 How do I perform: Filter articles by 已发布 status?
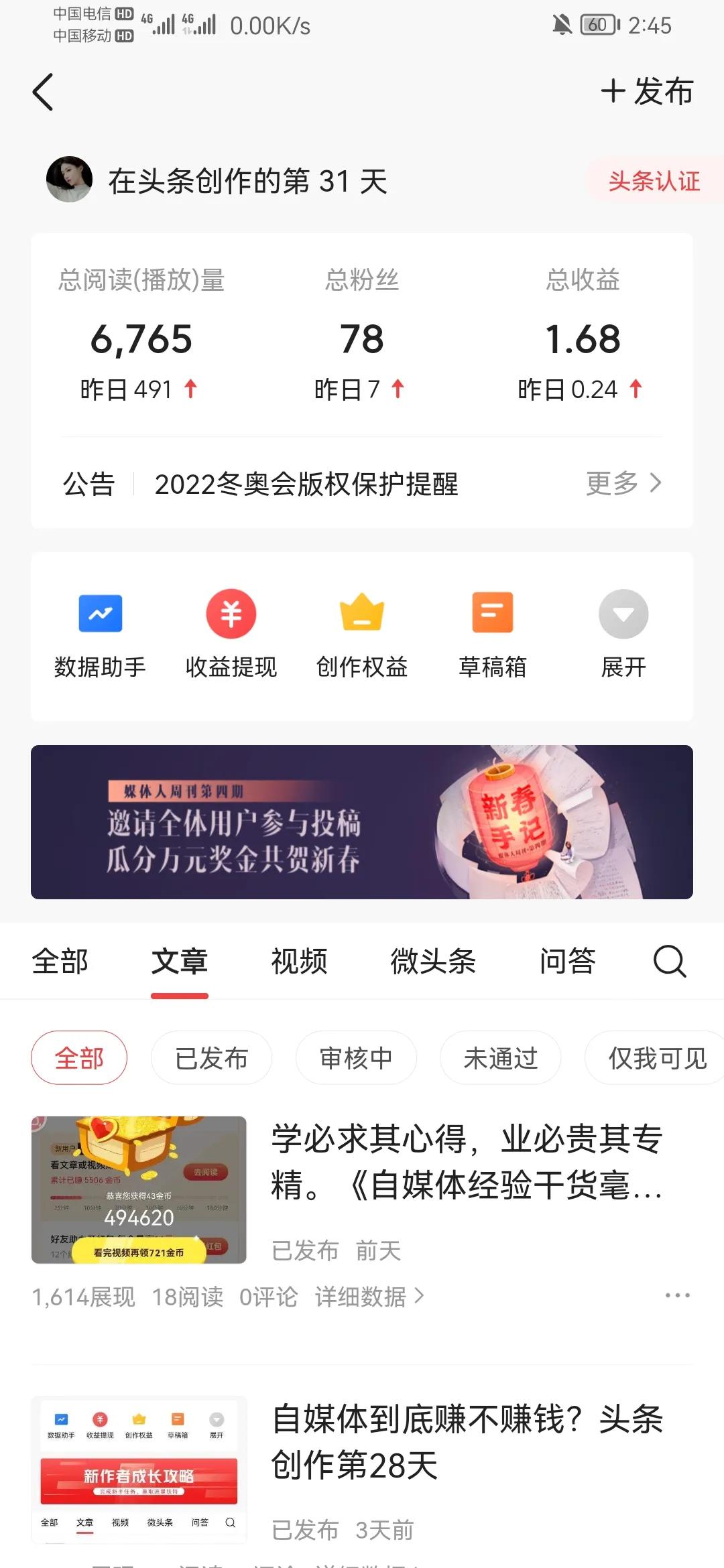pos(212,1057)
